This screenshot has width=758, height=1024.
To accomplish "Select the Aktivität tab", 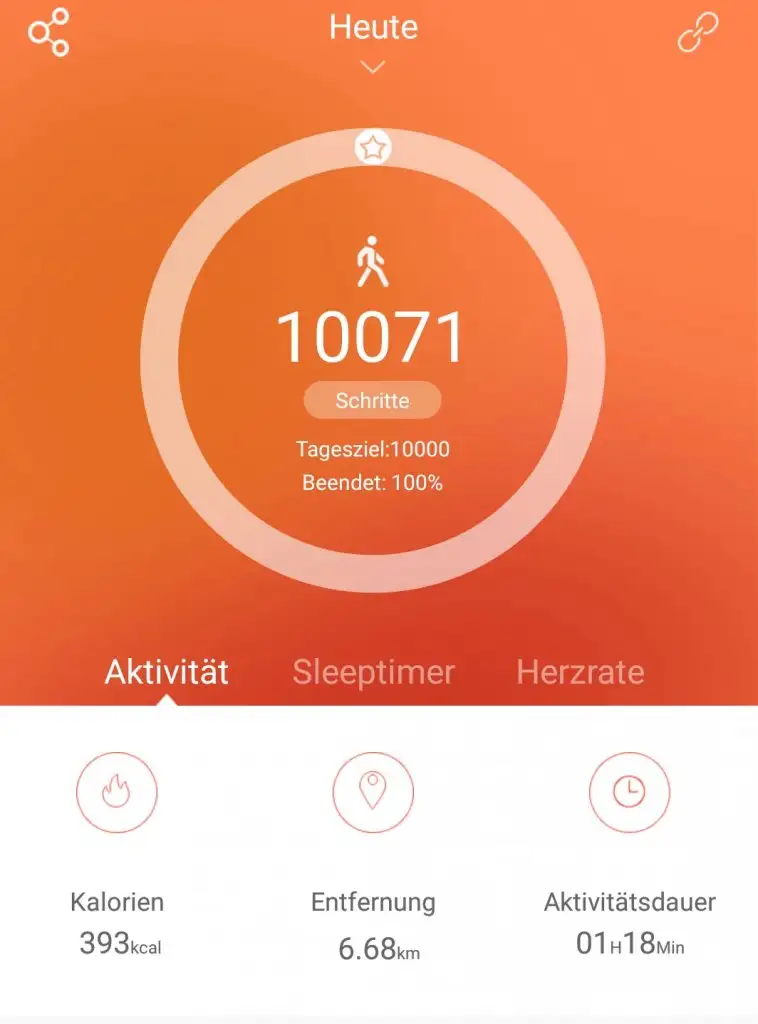I will pyautogui.click(x=167, y=672).
